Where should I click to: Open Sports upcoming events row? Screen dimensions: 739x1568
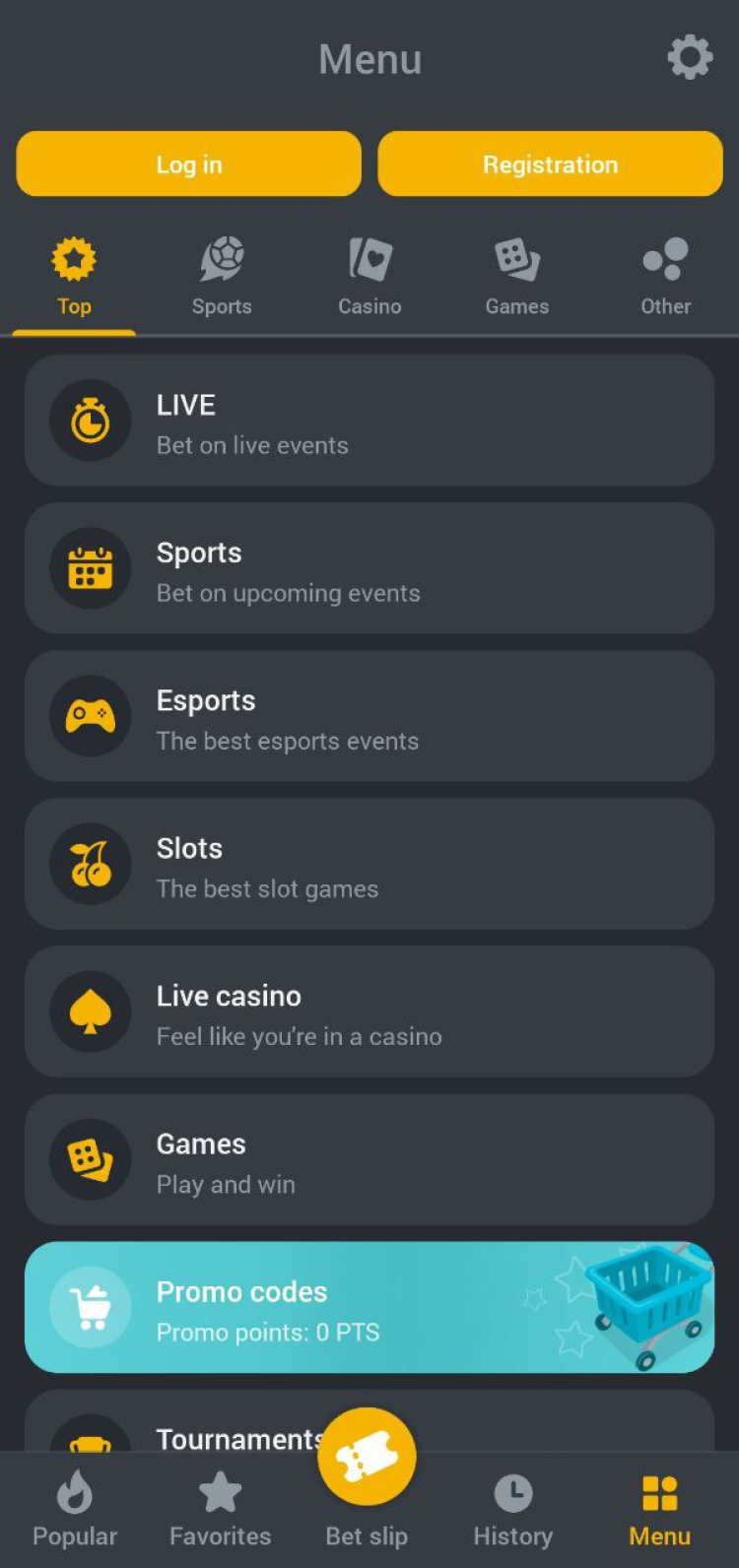point(369,569)
